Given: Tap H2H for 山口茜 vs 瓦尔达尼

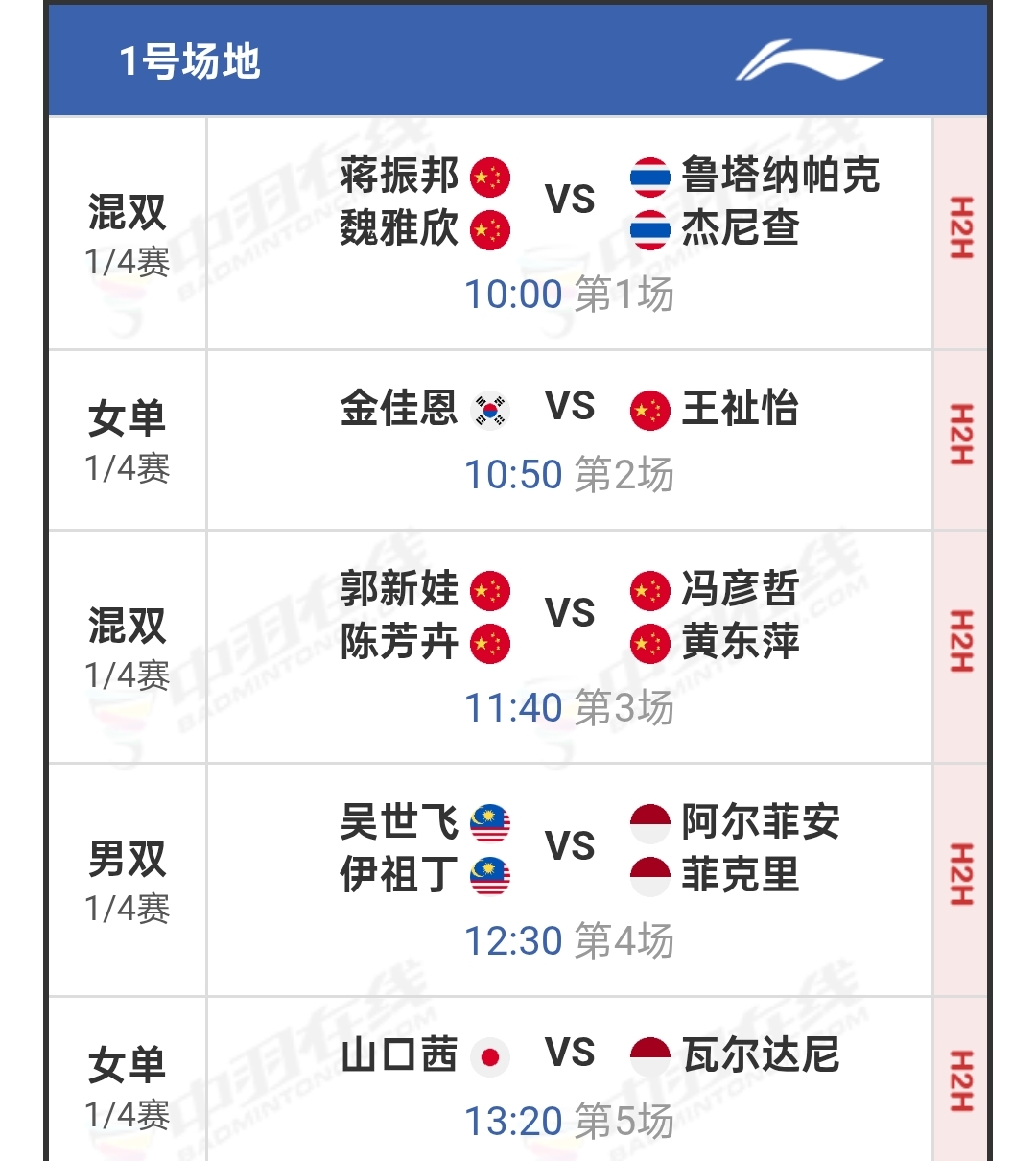Looking at the screenshot, I should point(961,1081).
